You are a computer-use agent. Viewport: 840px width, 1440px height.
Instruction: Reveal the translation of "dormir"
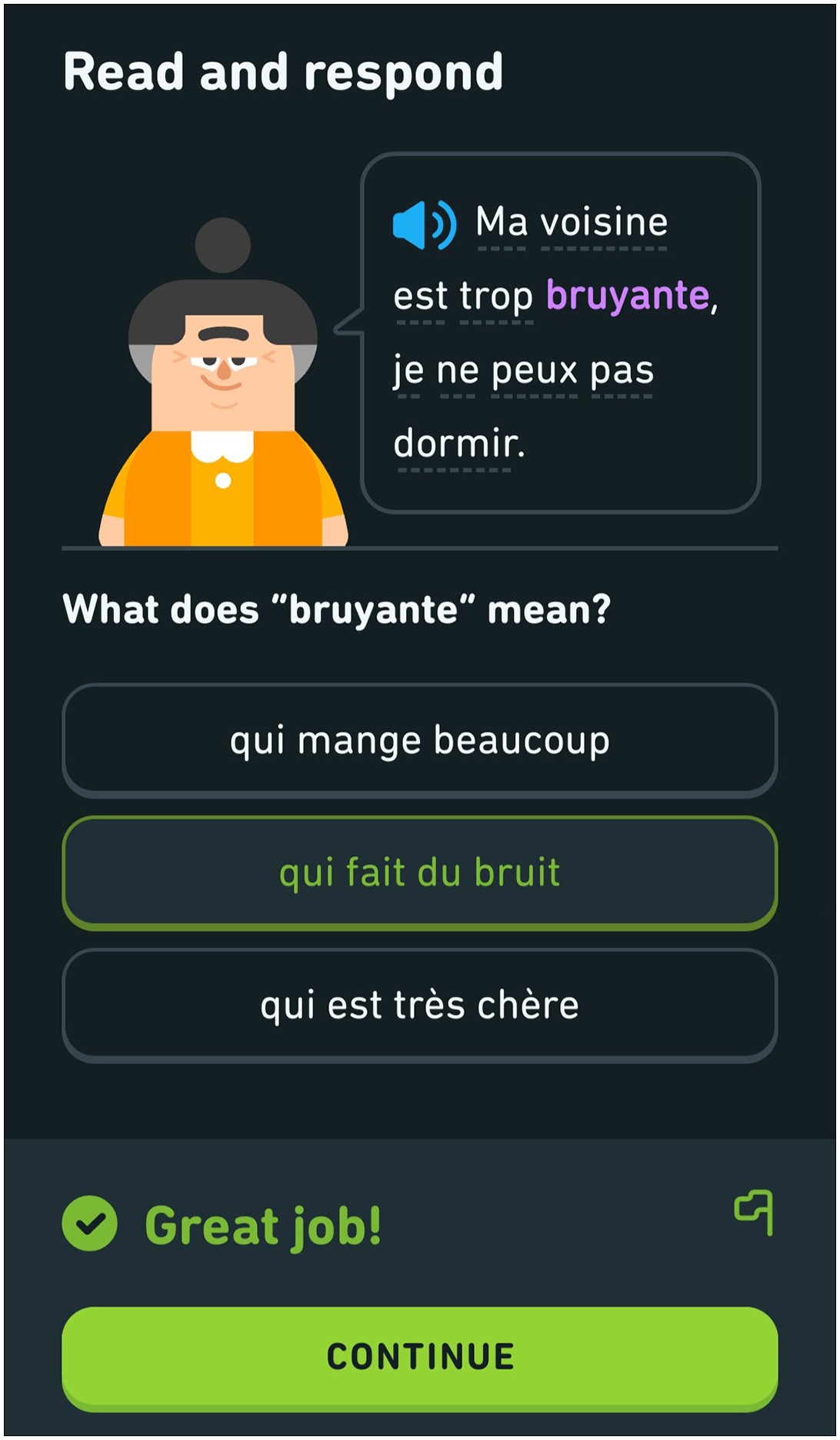tap(458, 444)
